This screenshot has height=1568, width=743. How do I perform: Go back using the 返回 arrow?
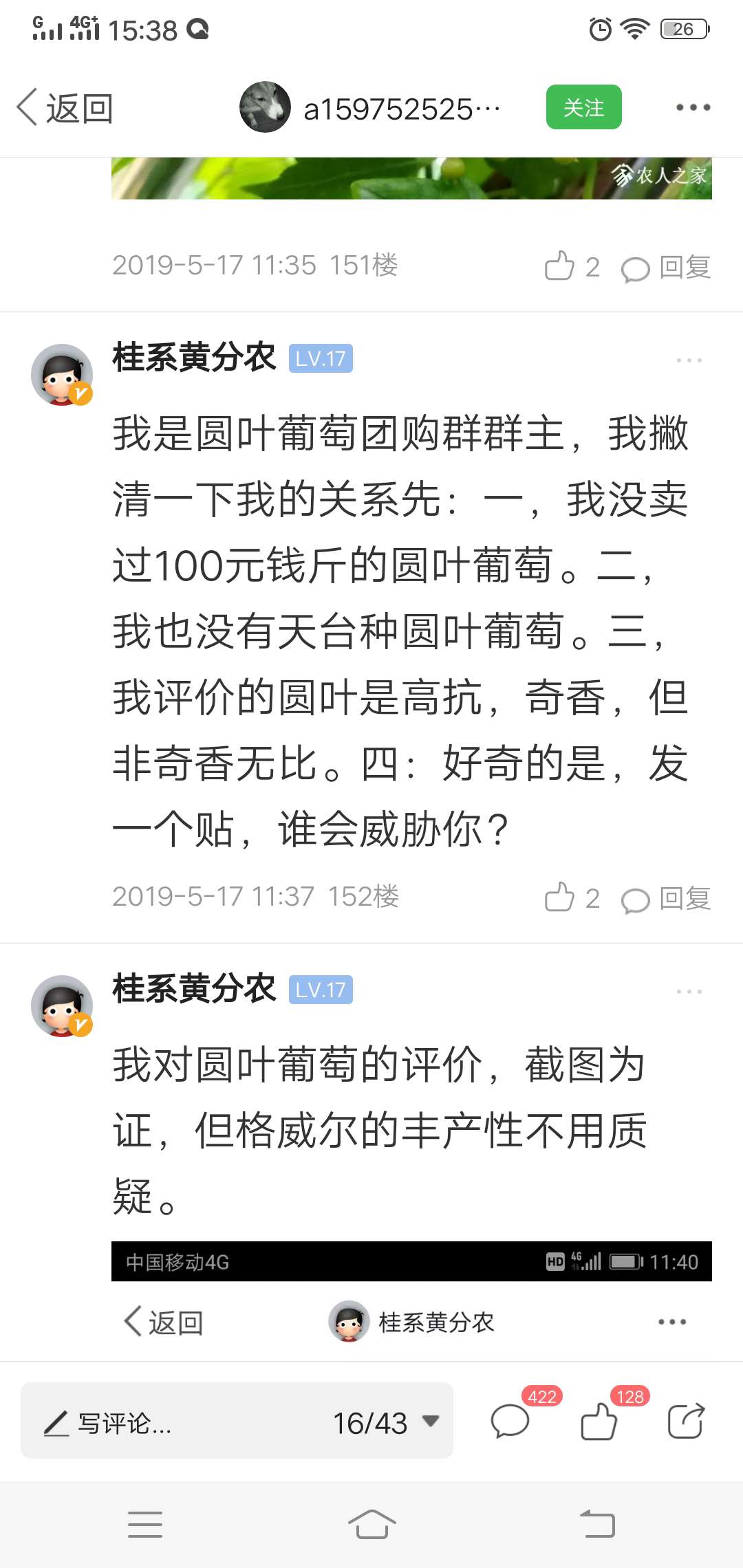(65, 108)
